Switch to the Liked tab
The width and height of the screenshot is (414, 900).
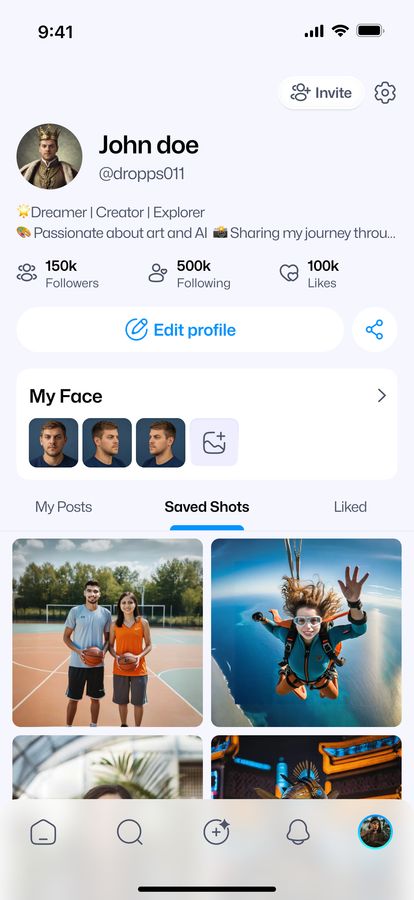(350, 507)
